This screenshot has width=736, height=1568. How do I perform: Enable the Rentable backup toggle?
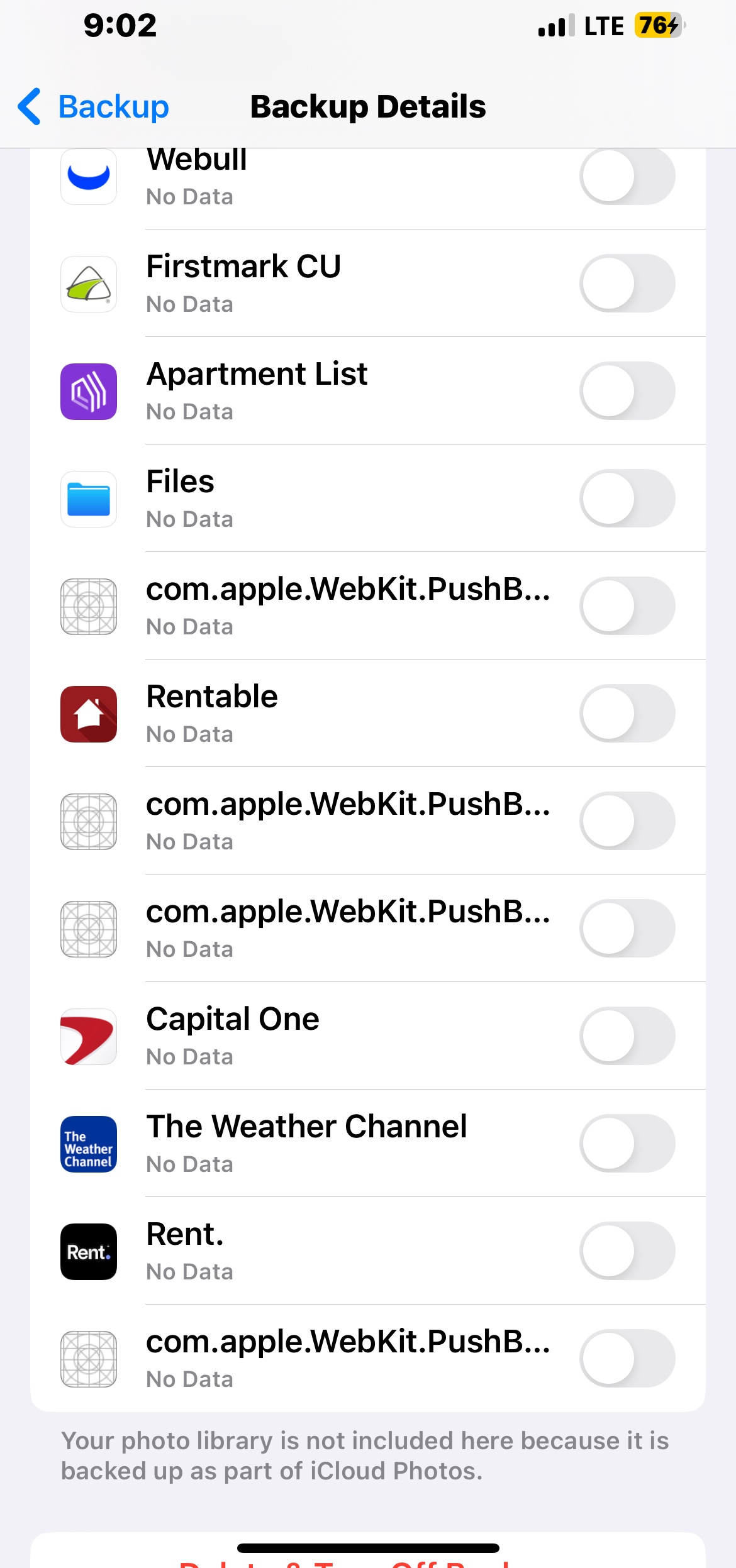[x=627, y=714]
